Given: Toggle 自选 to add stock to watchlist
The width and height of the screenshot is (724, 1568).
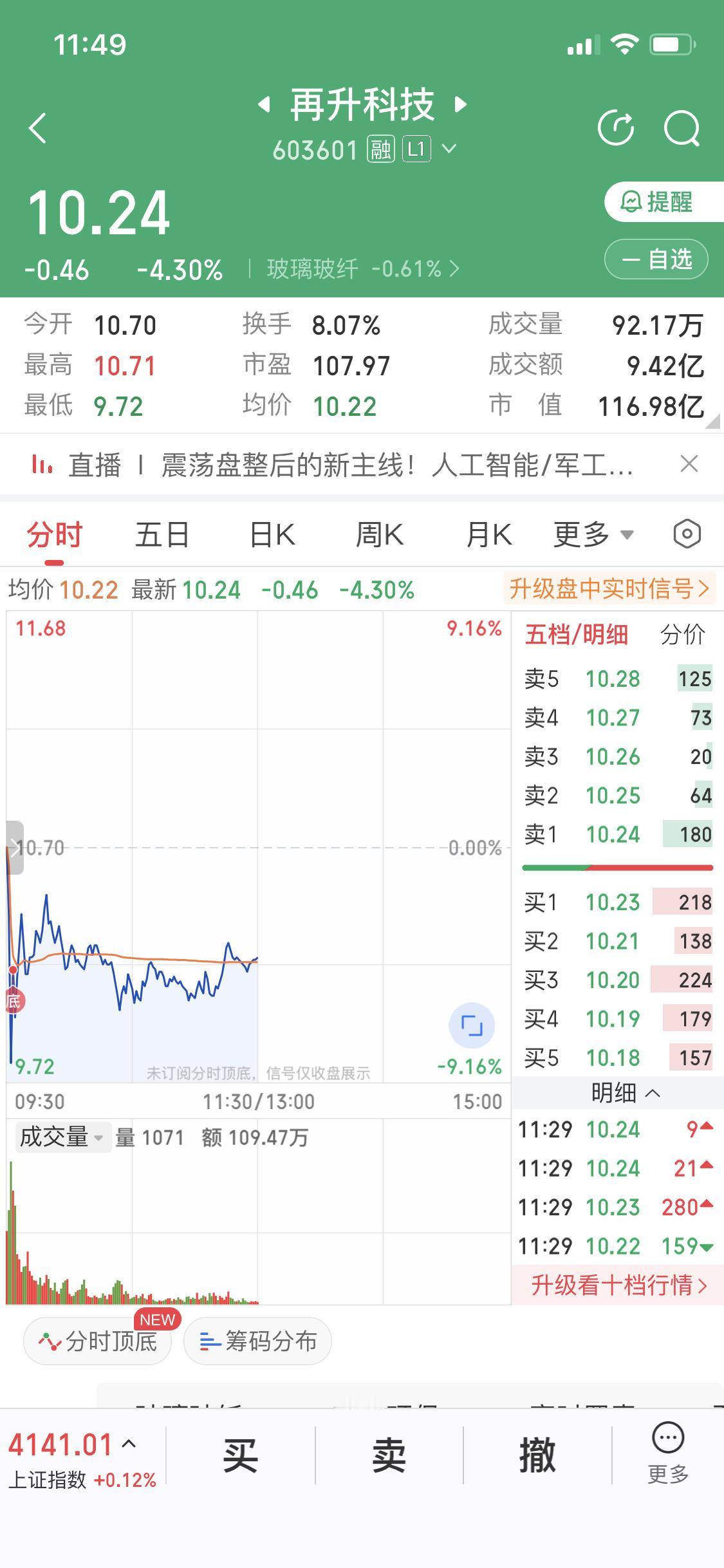Looking at the screenshot, I should 655,259.
